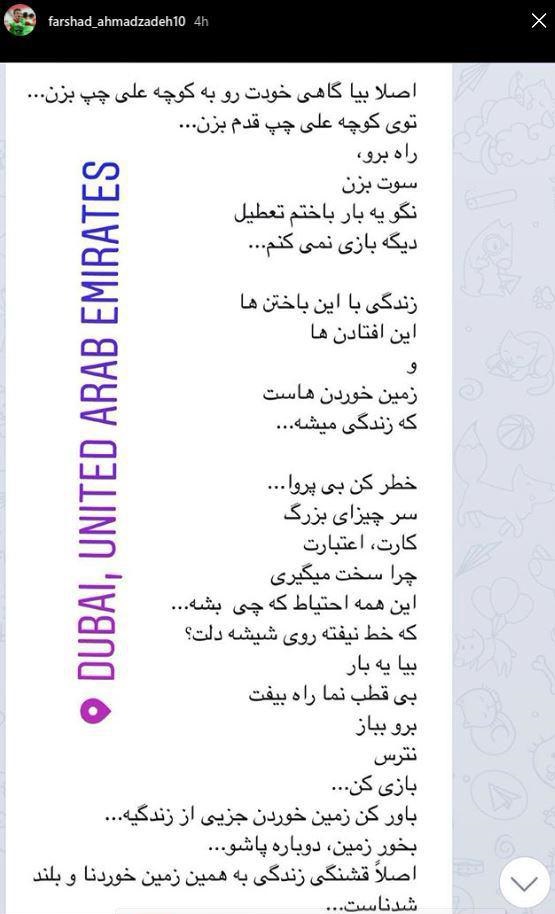Close the story viewer
Screen dimensions: 555x914
[x=539, y=21]
